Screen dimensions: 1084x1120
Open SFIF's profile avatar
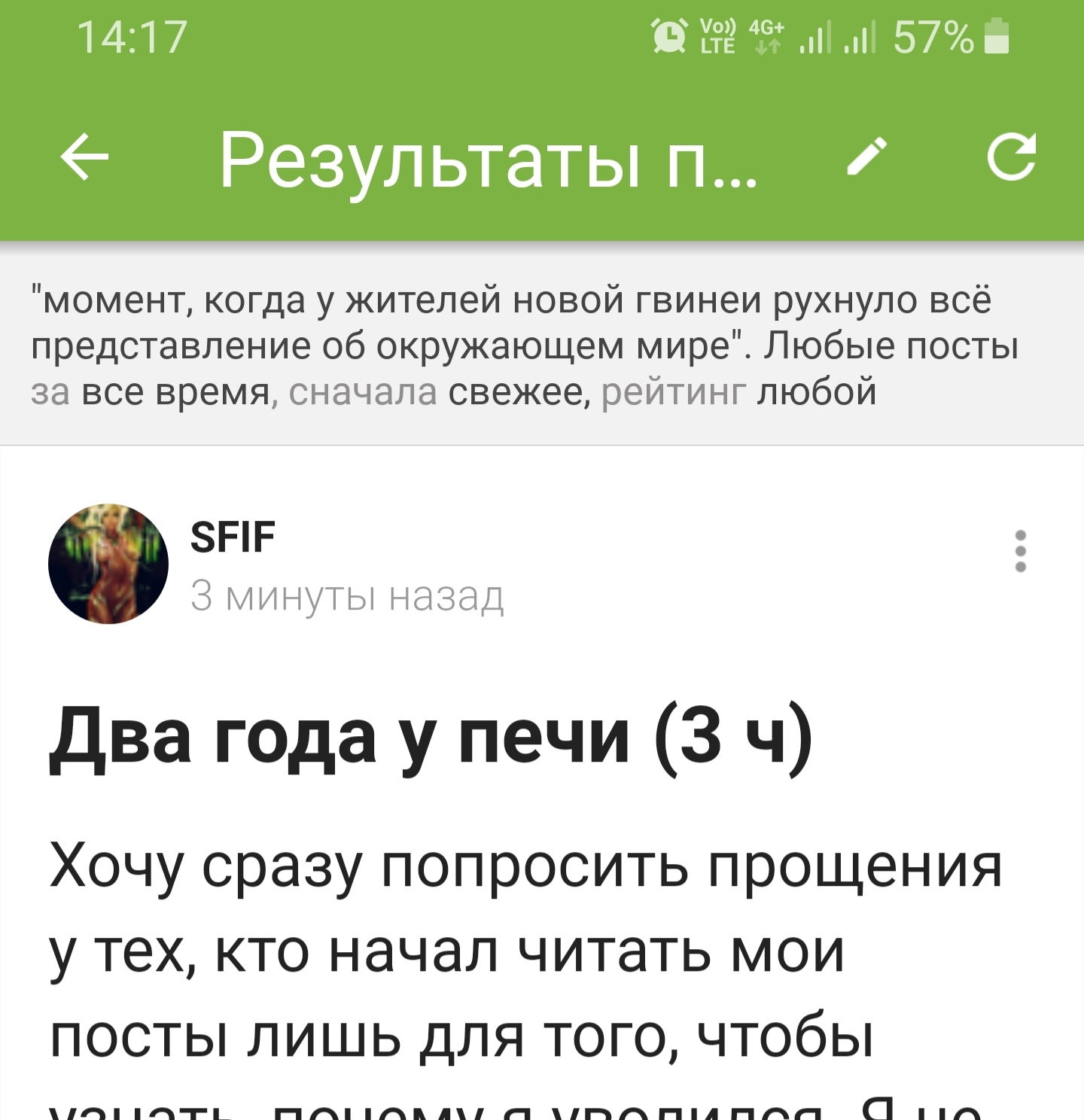coord(108,564)
